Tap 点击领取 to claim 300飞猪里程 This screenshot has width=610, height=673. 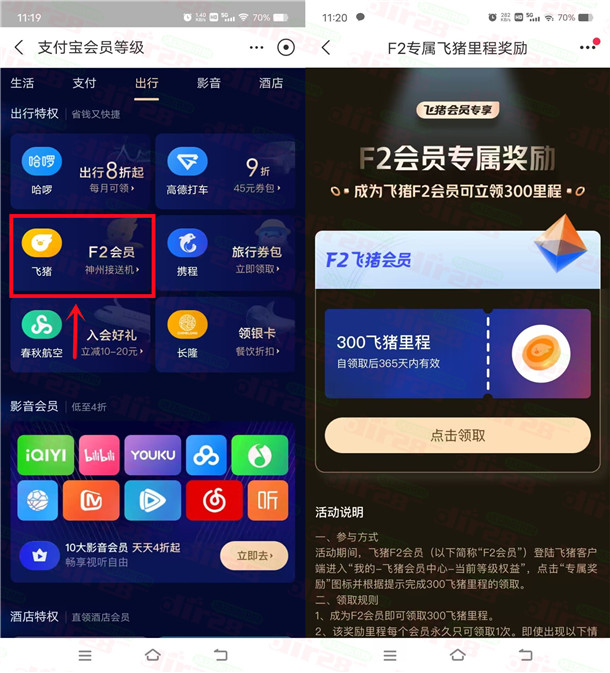pyautogui.click(x=457, y=435)
